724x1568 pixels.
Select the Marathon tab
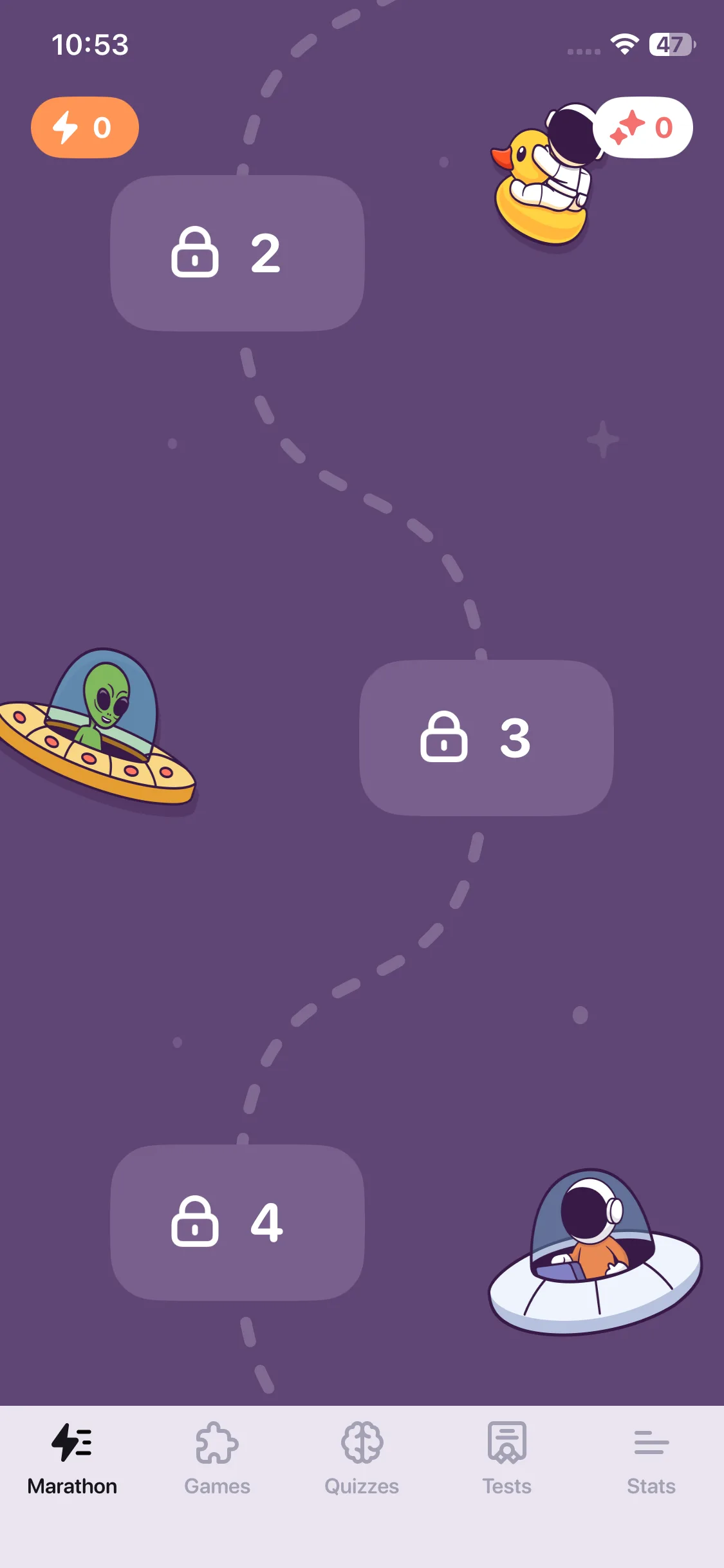click(72, 1459)
